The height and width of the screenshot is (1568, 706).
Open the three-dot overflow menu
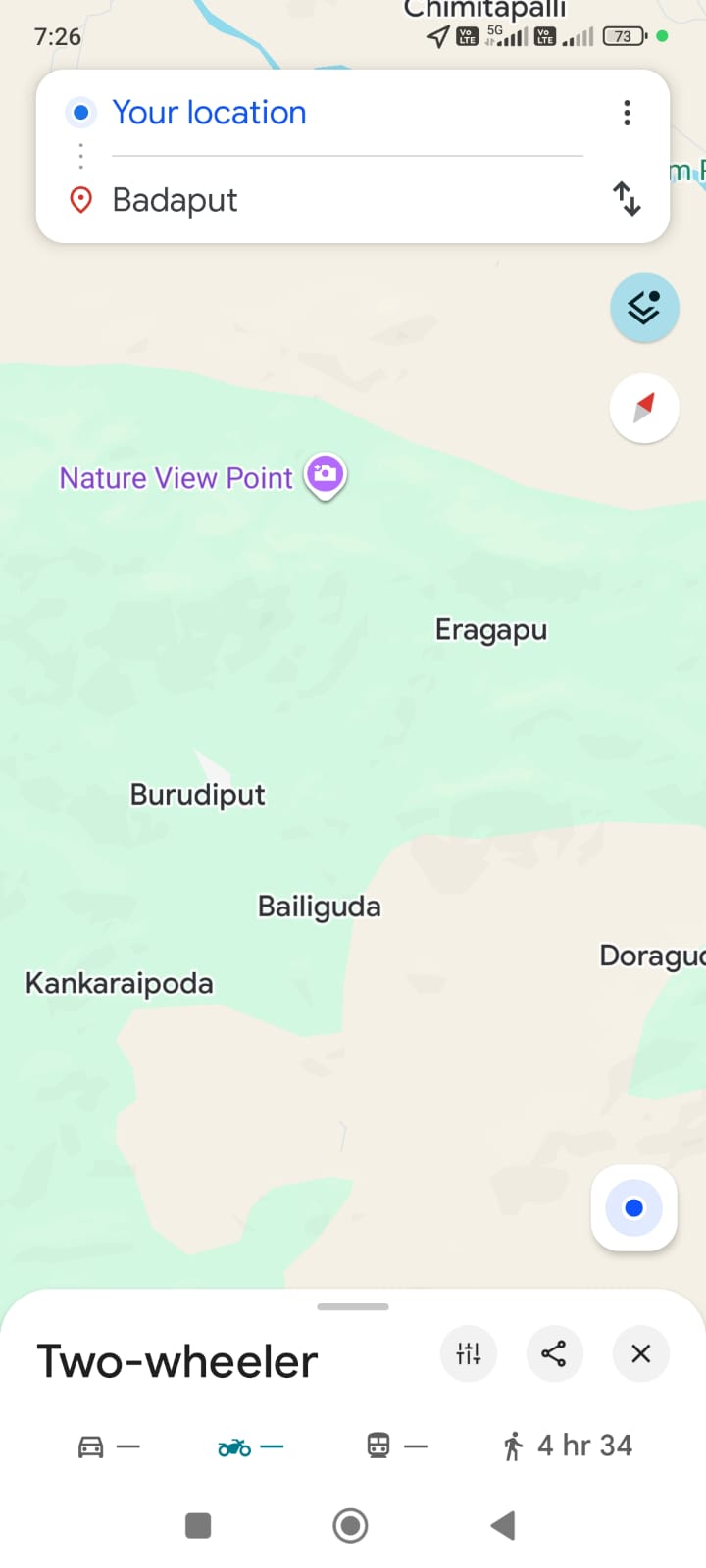coord(627,113)
